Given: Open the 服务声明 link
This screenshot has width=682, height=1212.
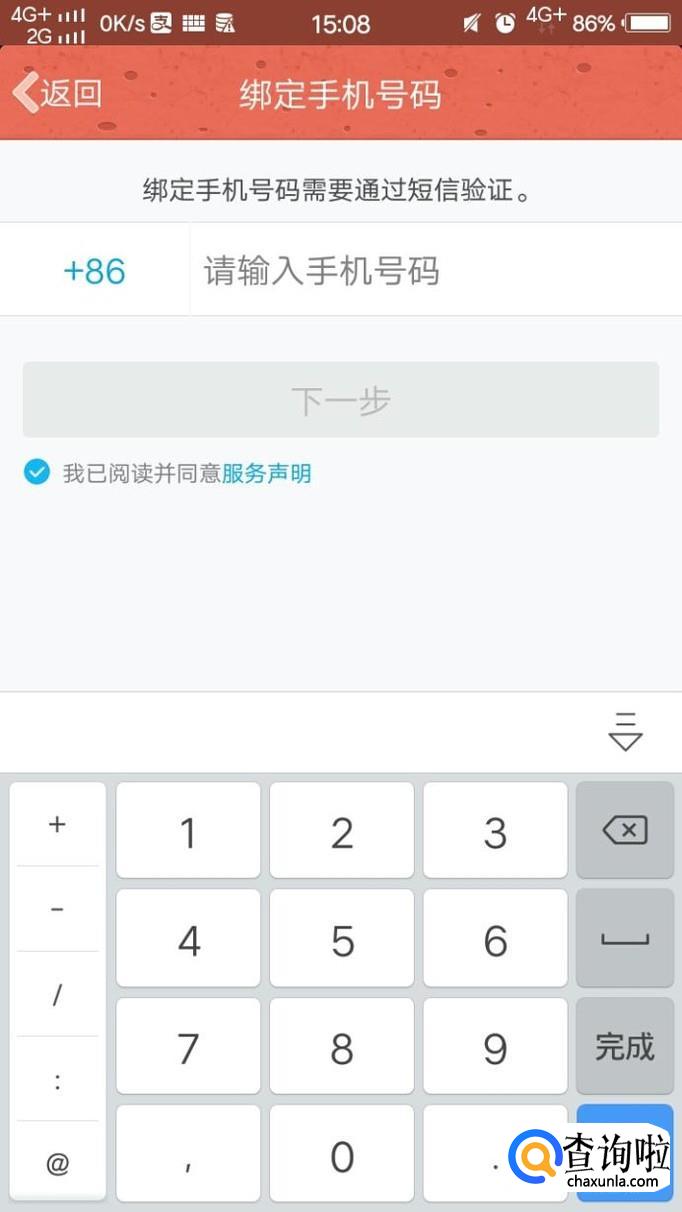Looking at the screenshot, I should click(x=266, y=473).
